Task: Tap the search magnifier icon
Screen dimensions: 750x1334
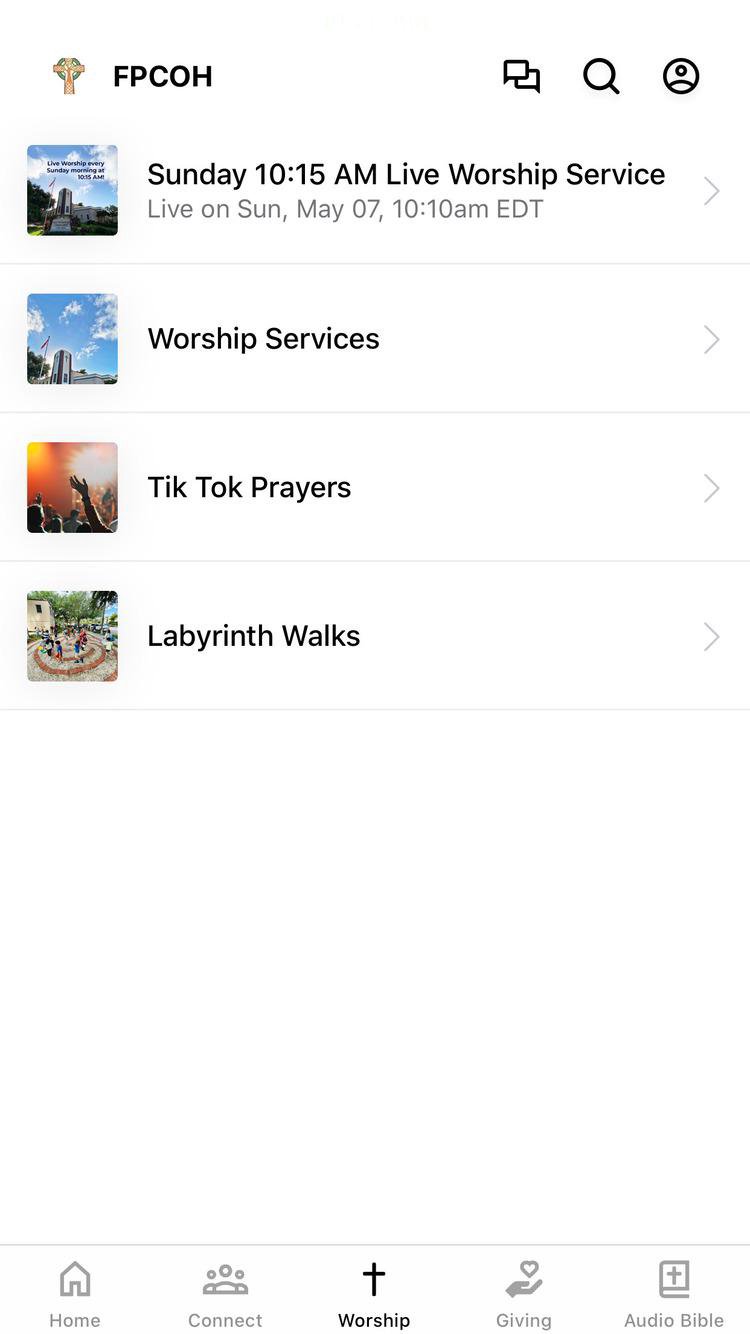Action: pyautogui.click(x=601, y=76)
